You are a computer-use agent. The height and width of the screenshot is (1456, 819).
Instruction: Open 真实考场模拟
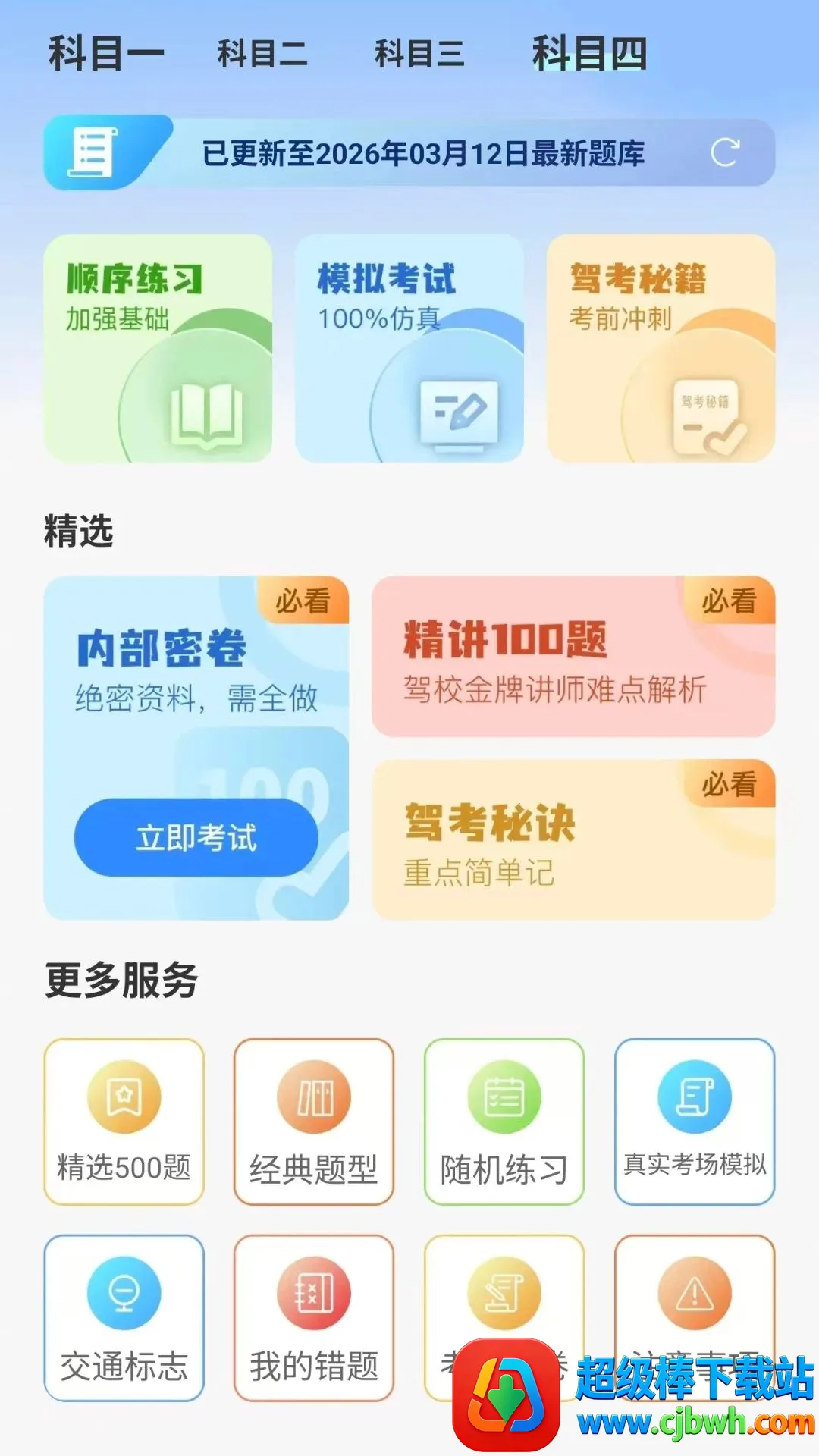click(695, 1122)
